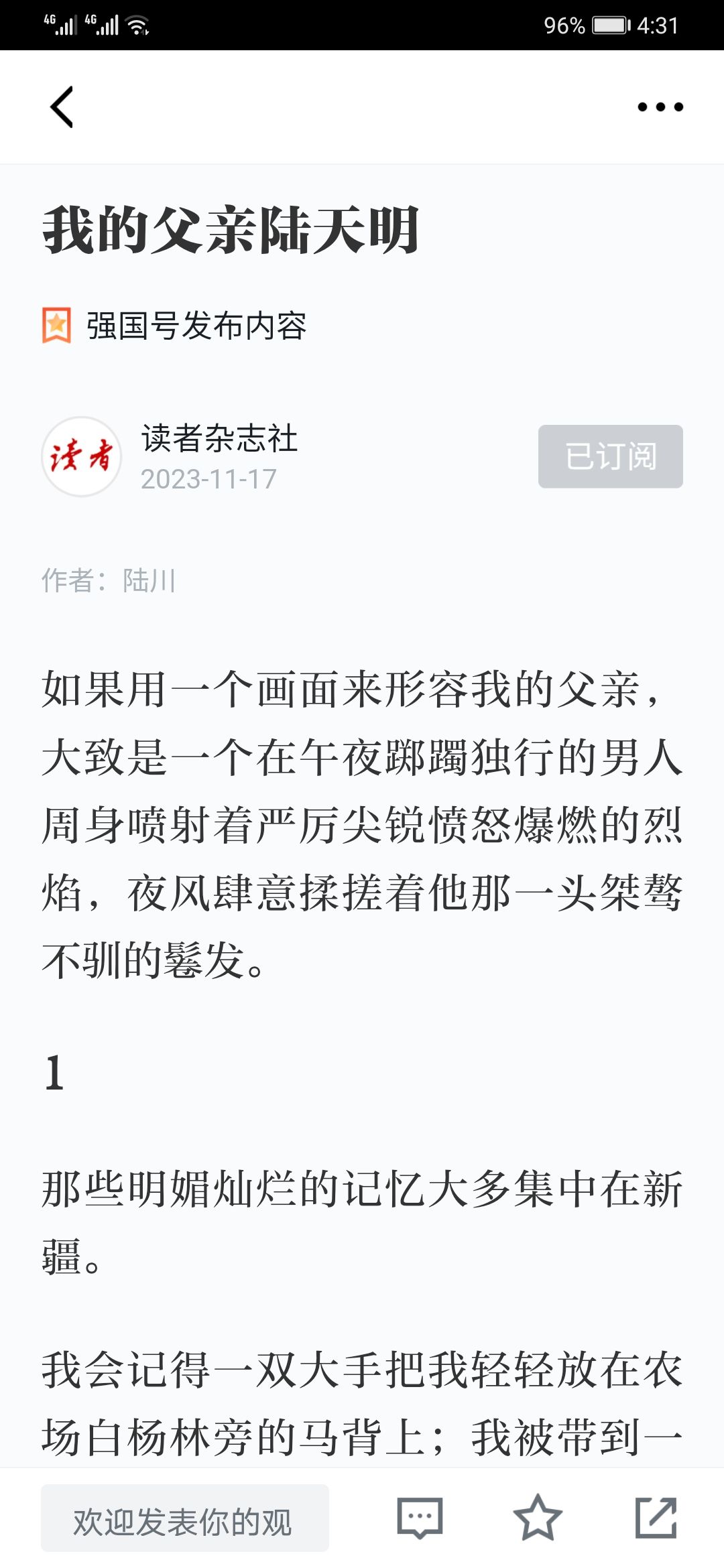Screen dimensions: 724x1568
Task: Go back using the top-left arrow
Action: pyautogui.click(x=62, y=107)
